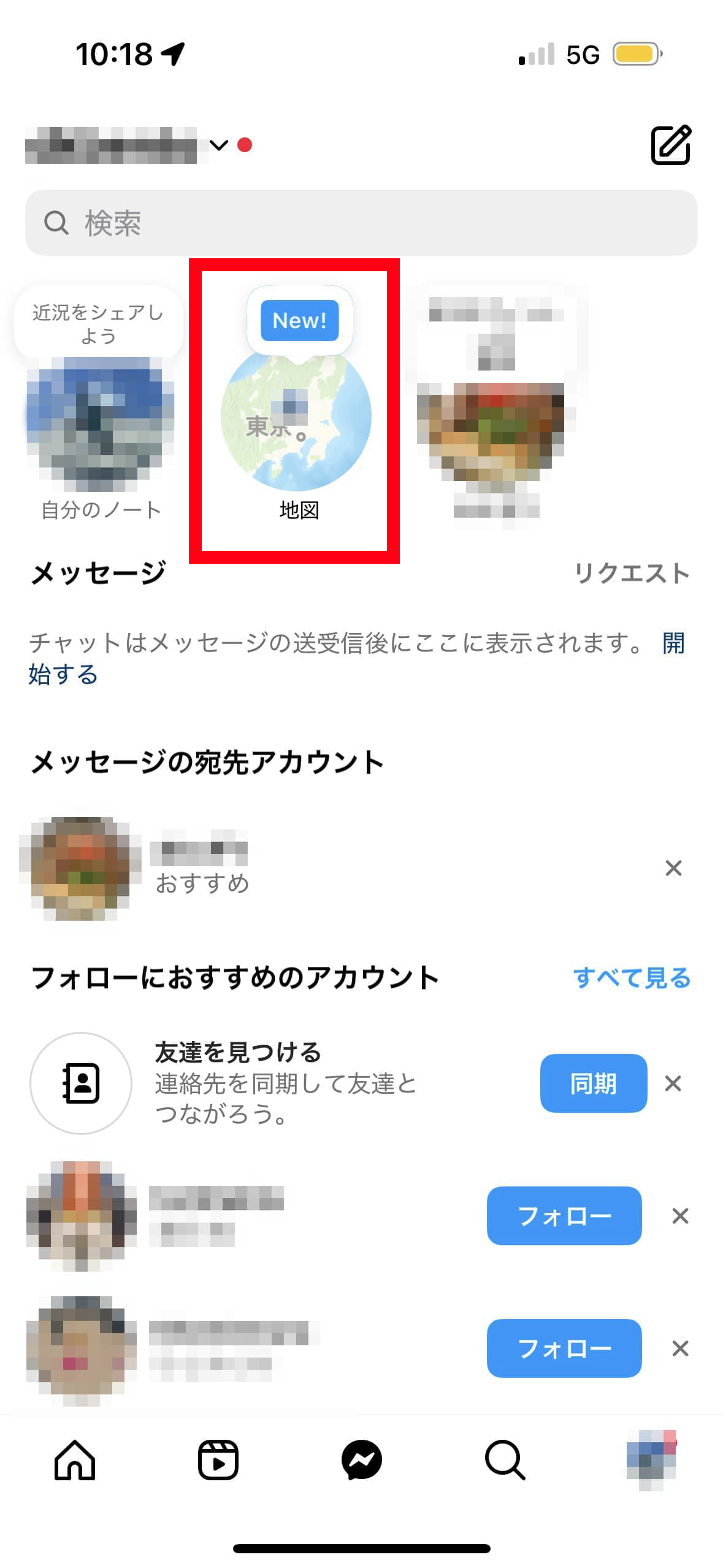The width and height of the screenshot is (723, 1568).
Task: Compose a new message
Action: coord(670,145)
